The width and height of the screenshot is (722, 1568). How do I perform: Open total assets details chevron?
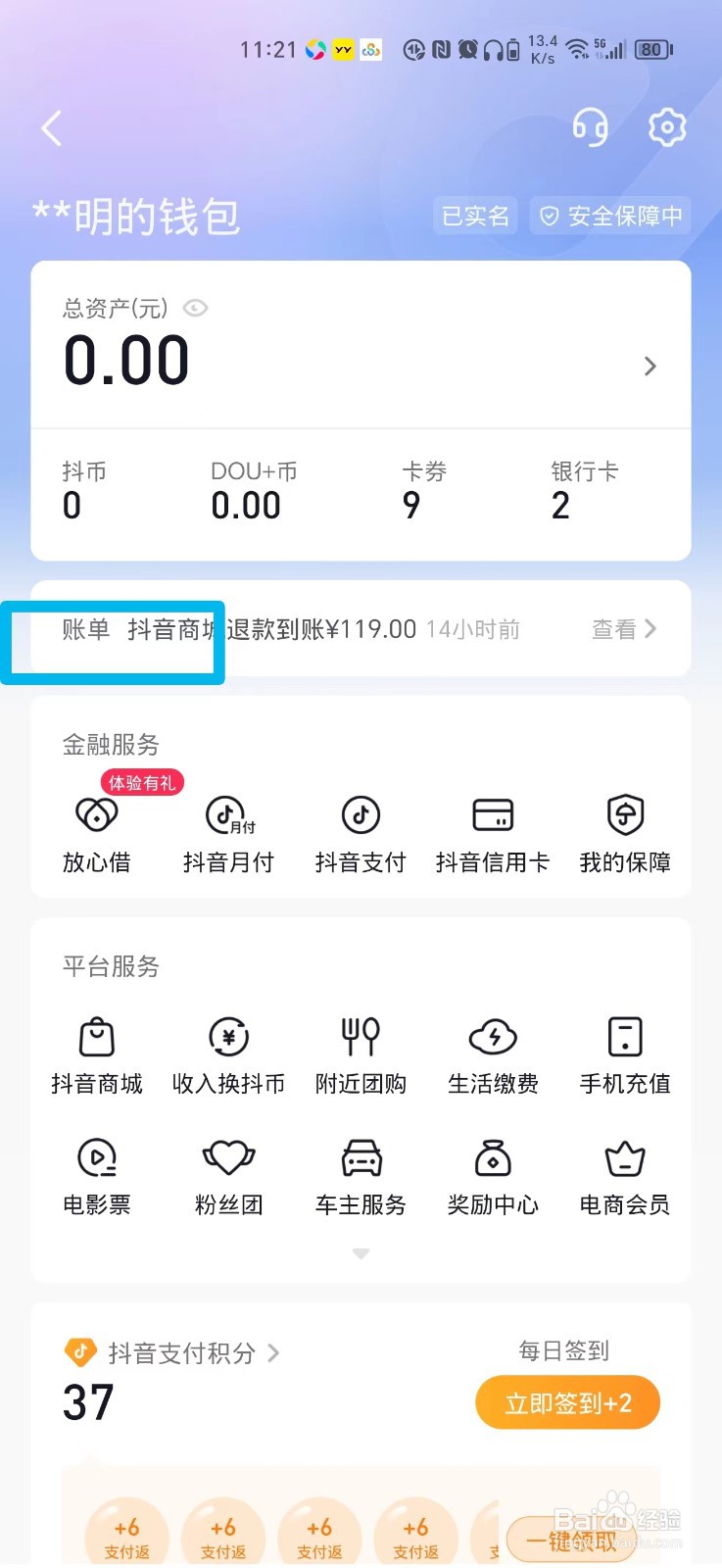[650, 367]
